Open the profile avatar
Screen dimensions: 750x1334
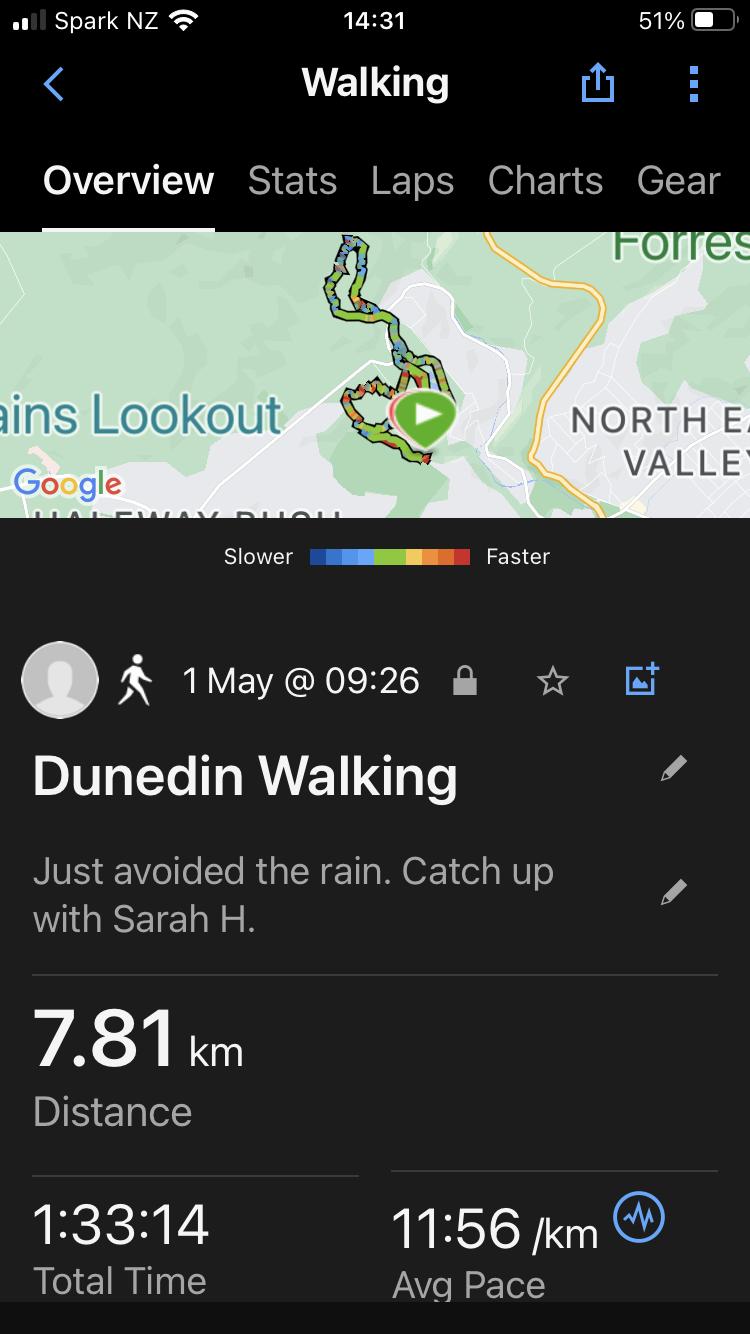[60, 680]
